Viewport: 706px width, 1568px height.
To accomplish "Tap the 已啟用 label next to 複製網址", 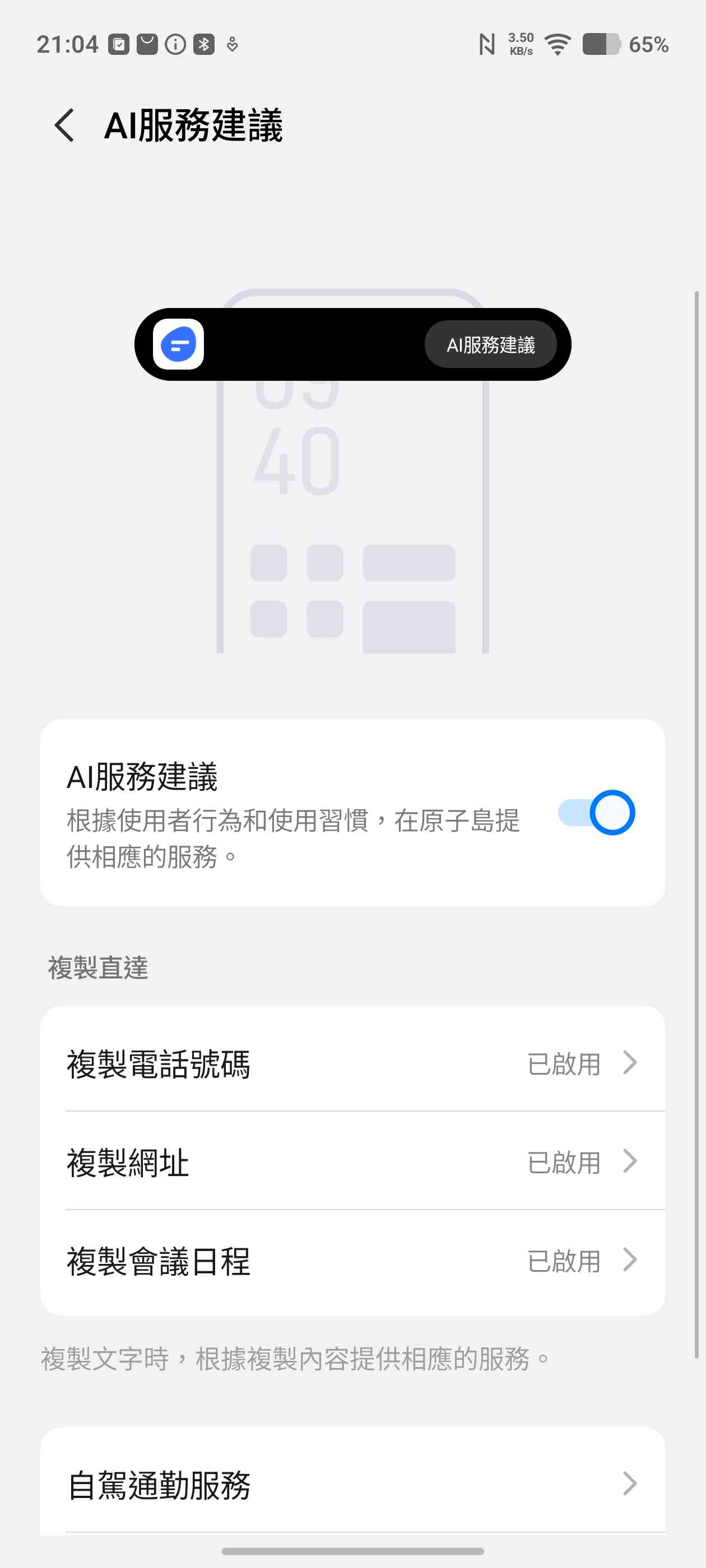I will [564, 1163].
